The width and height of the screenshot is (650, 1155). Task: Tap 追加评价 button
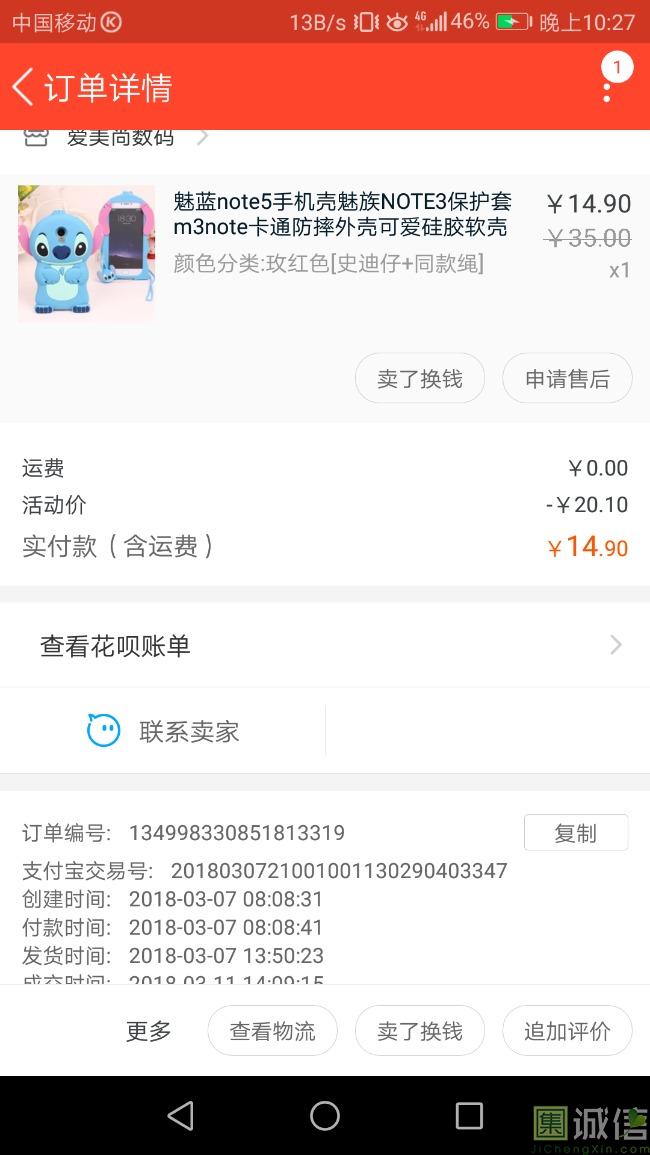click(567, 1031)
